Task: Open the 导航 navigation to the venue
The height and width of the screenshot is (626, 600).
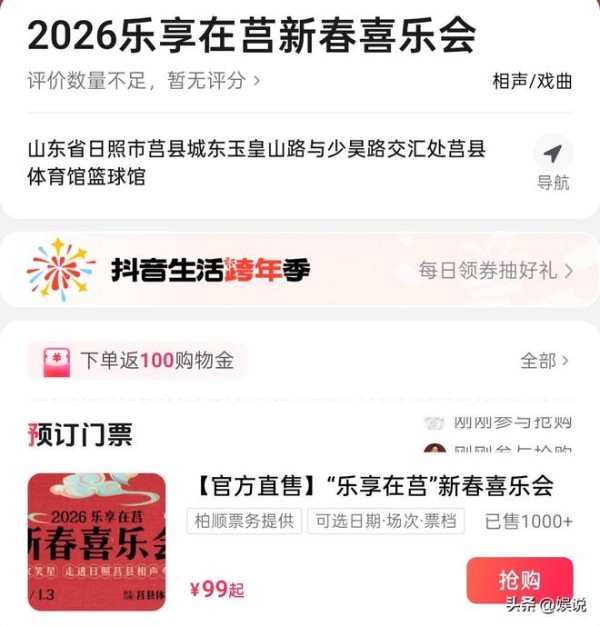Action: 552,163
